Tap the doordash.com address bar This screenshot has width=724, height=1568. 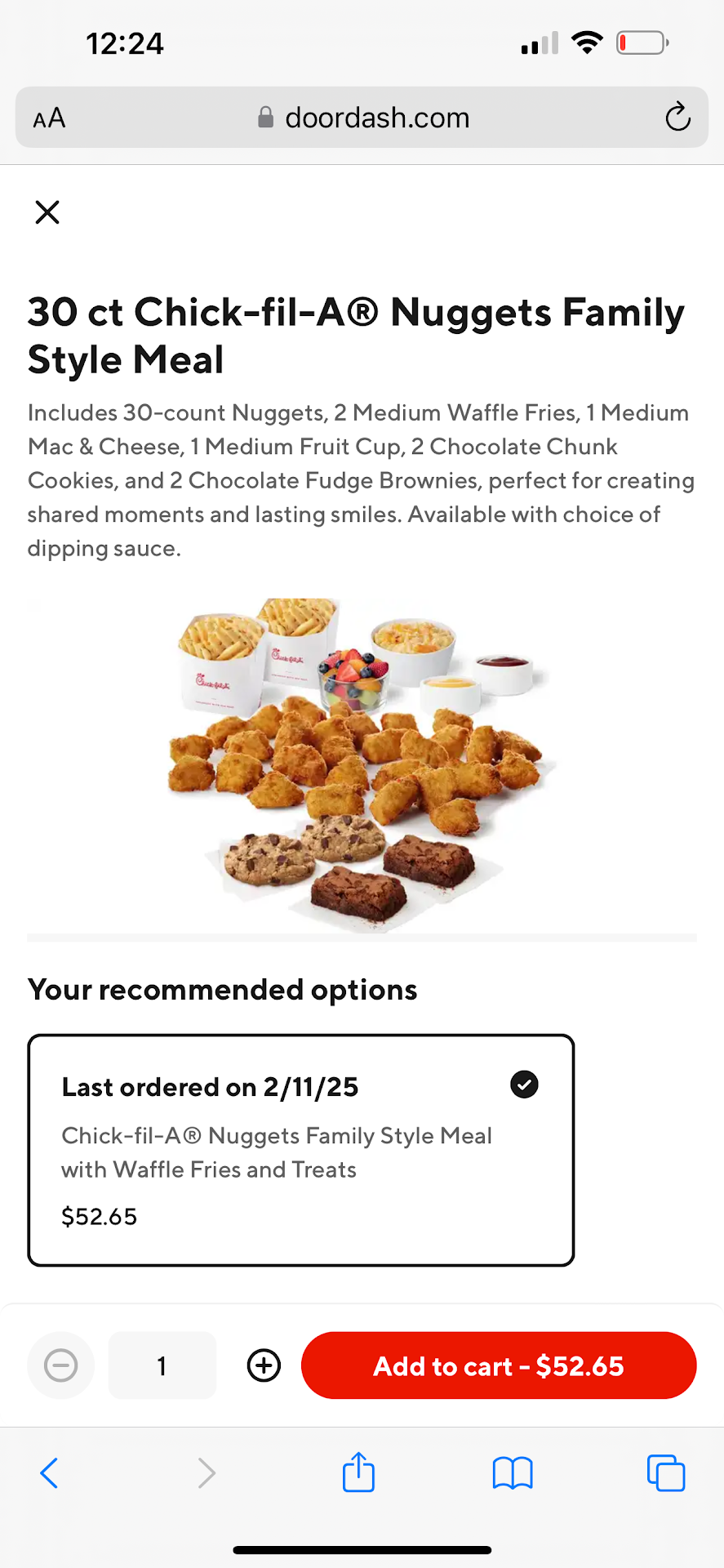(x=363, y=118)
